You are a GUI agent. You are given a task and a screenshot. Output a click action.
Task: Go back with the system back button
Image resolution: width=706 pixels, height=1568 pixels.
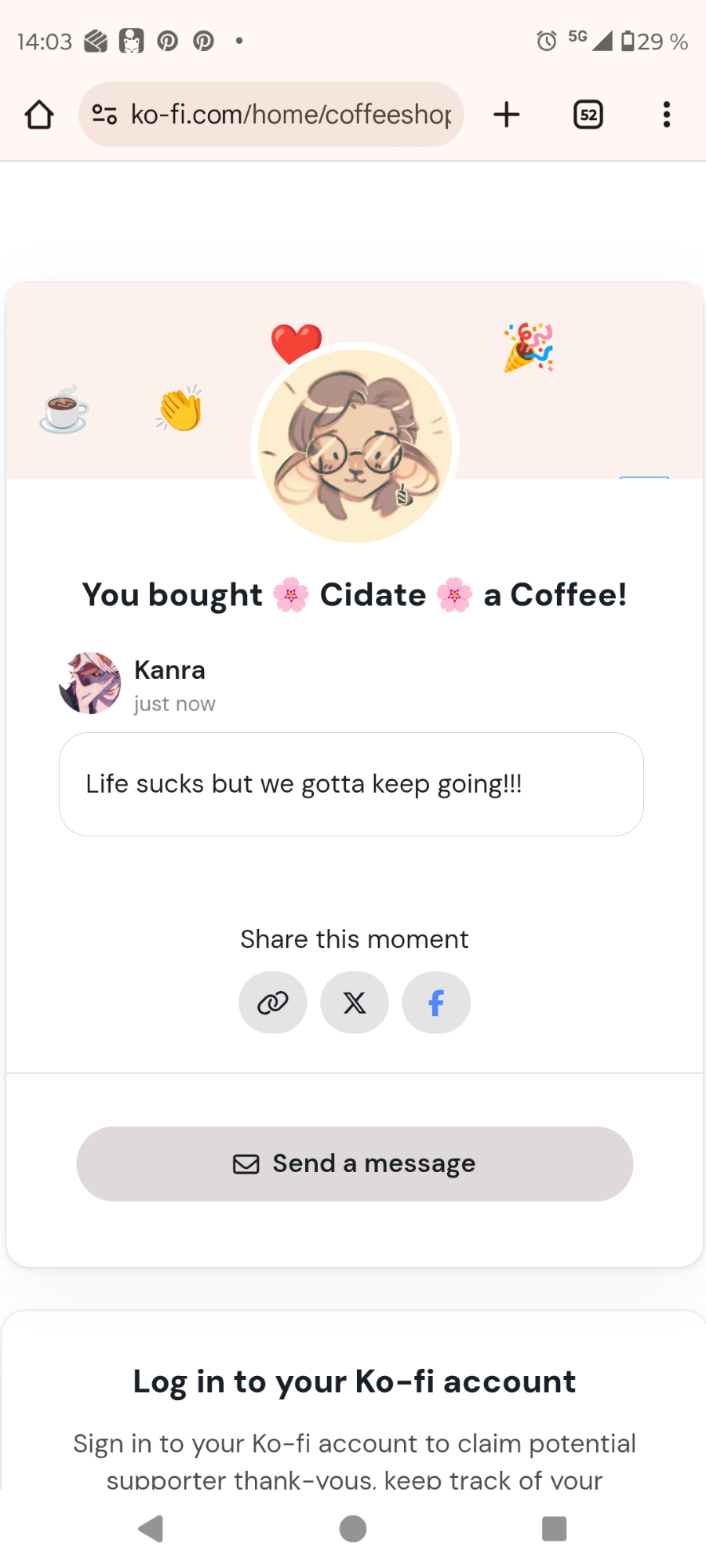(x=151, y=1528)
